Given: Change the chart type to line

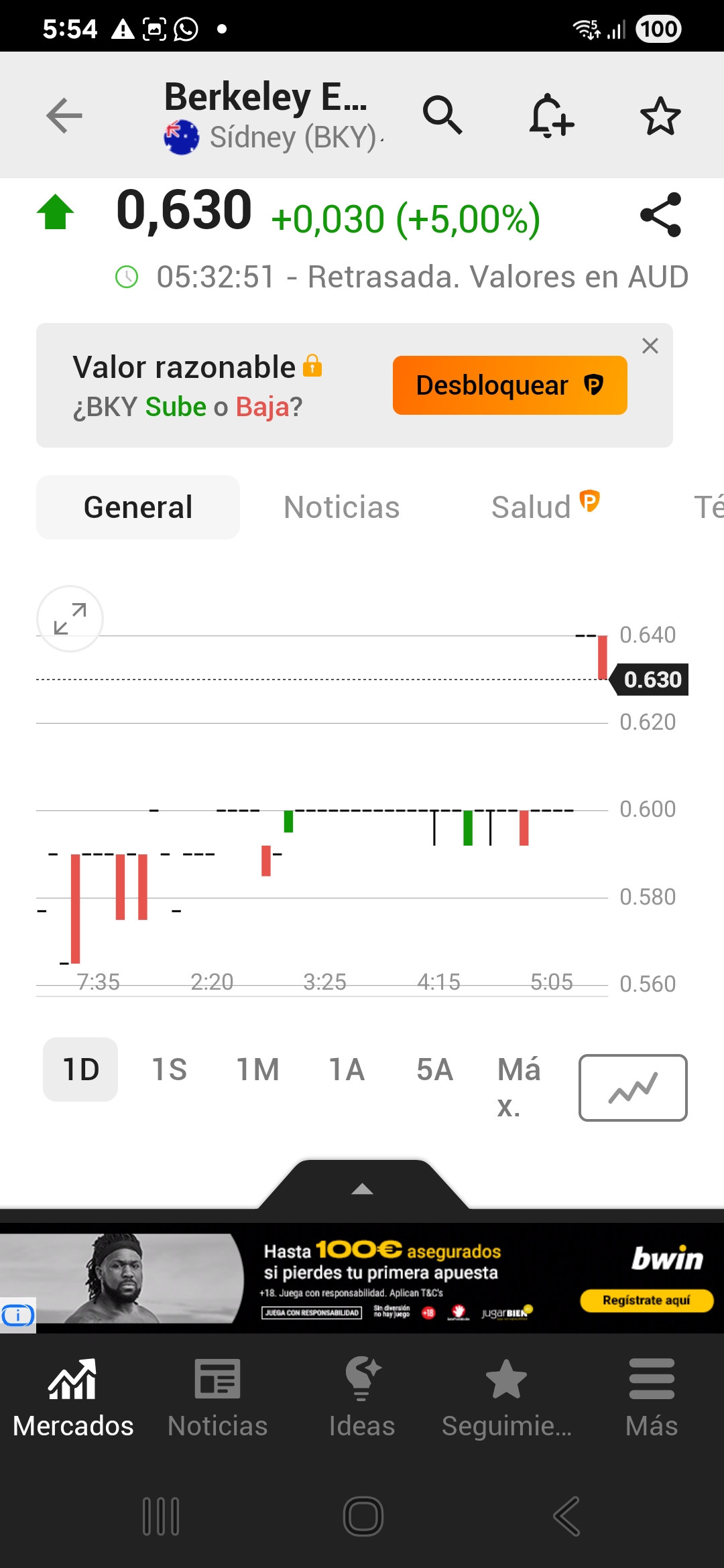Looking at the screenshot, I should [x=633, y=1088].
